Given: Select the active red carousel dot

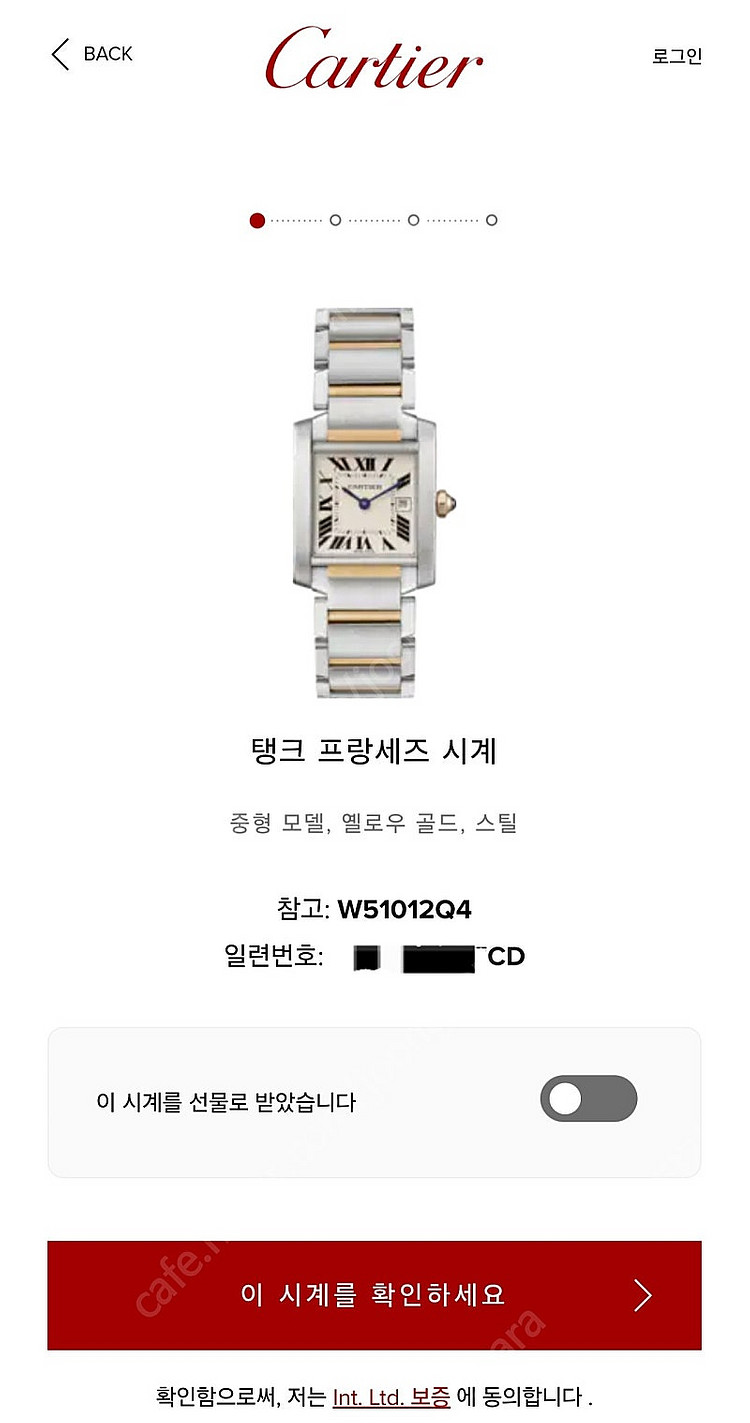Looking at the screenshot, I should coord(258,220).
